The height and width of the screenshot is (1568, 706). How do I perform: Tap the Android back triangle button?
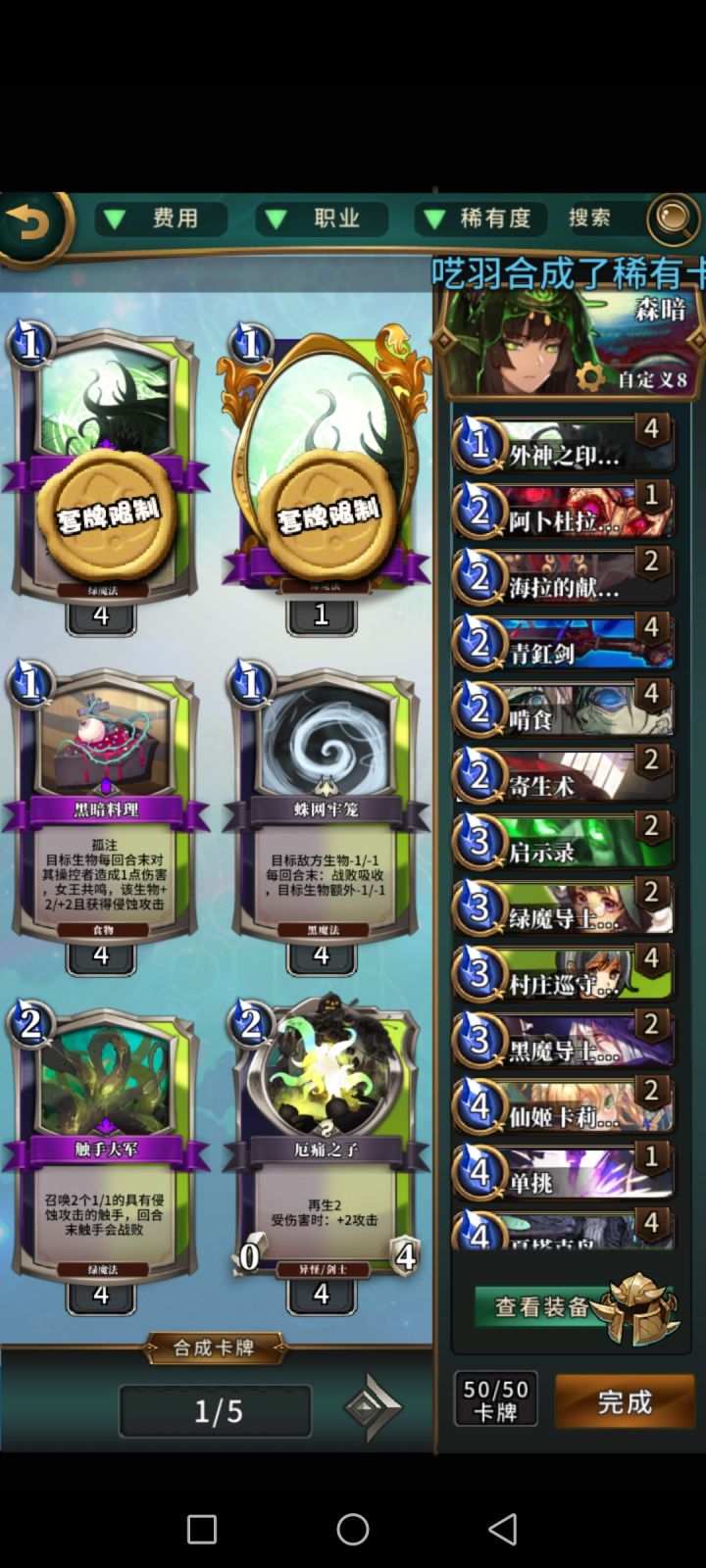pyautogui.click(x=502, y=1528)
